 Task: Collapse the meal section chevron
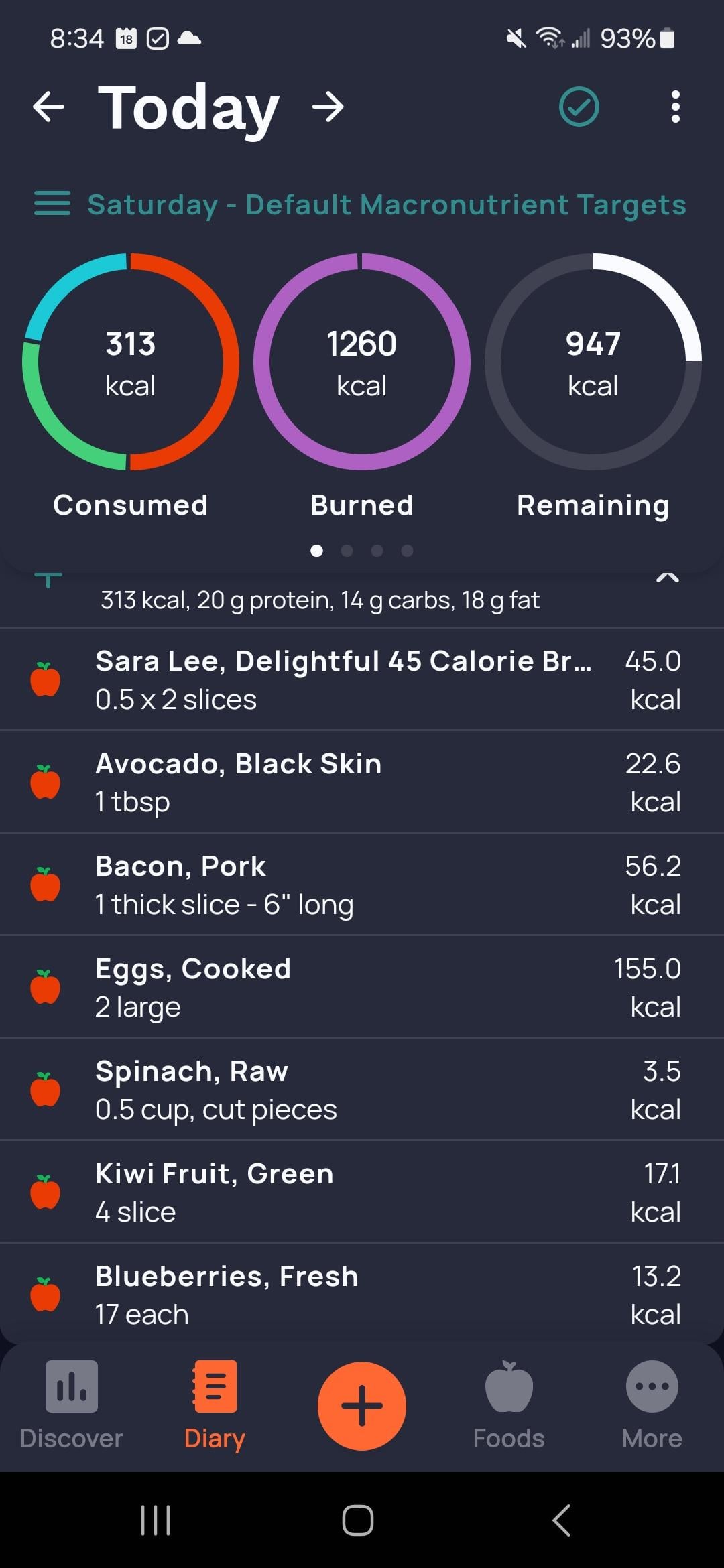[x=667, y=578]
